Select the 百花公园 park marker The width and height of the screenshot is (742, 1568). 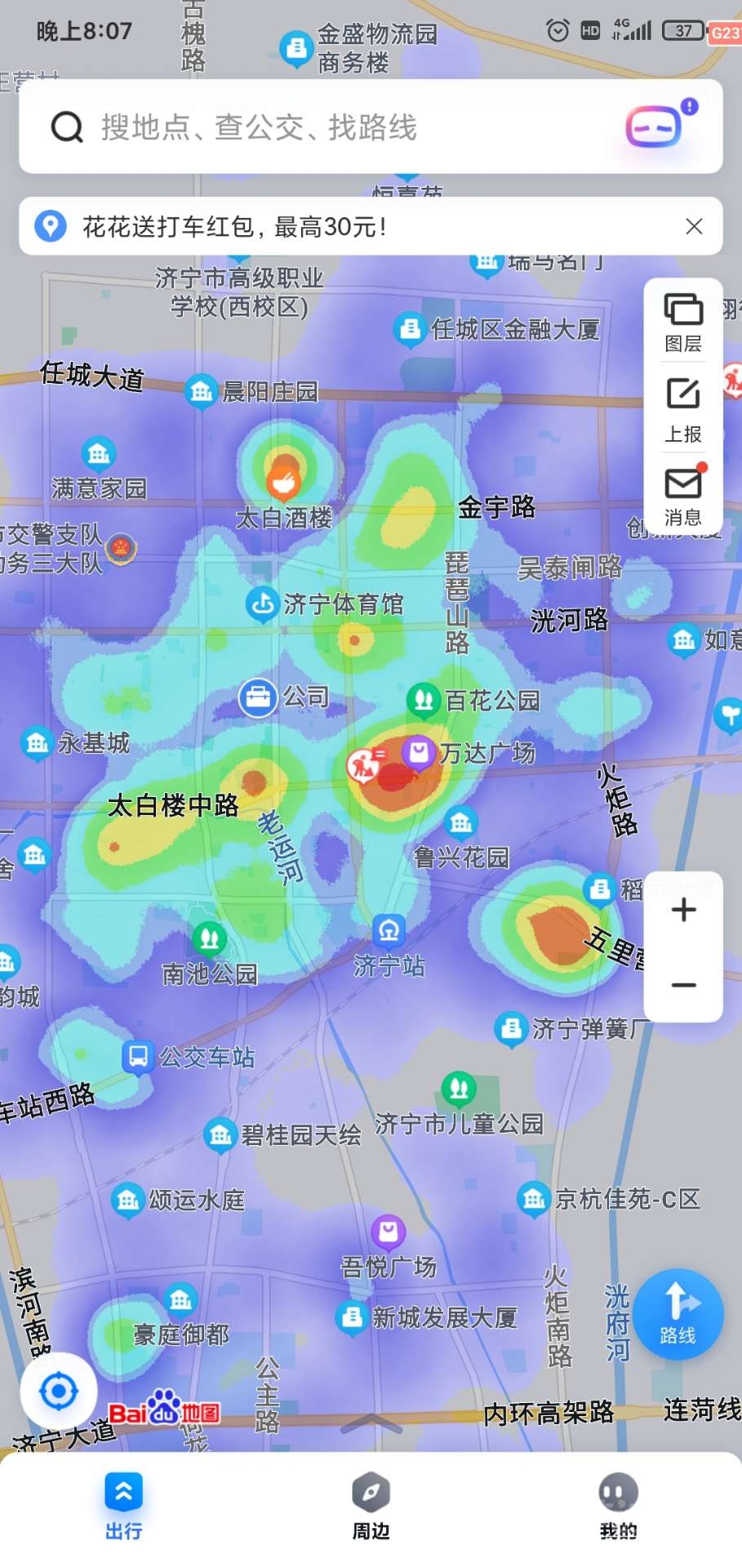[423, 700]
